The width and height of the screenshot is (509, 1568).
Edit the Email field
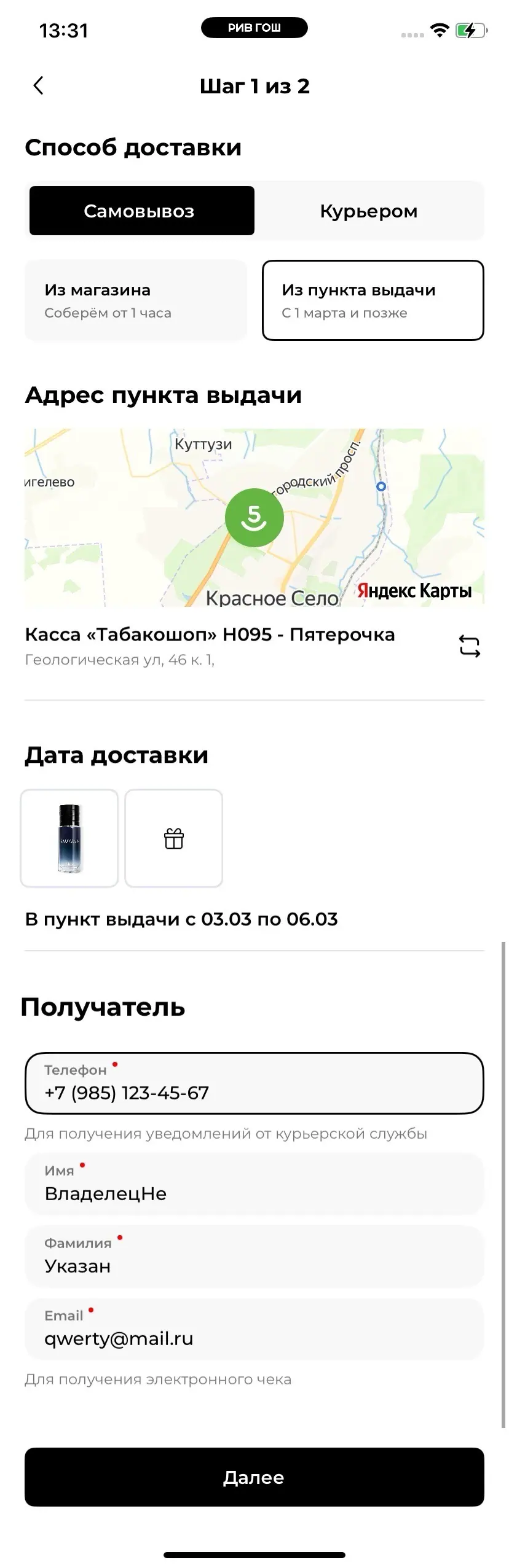pyautogui.click(x=254, y=1329)
